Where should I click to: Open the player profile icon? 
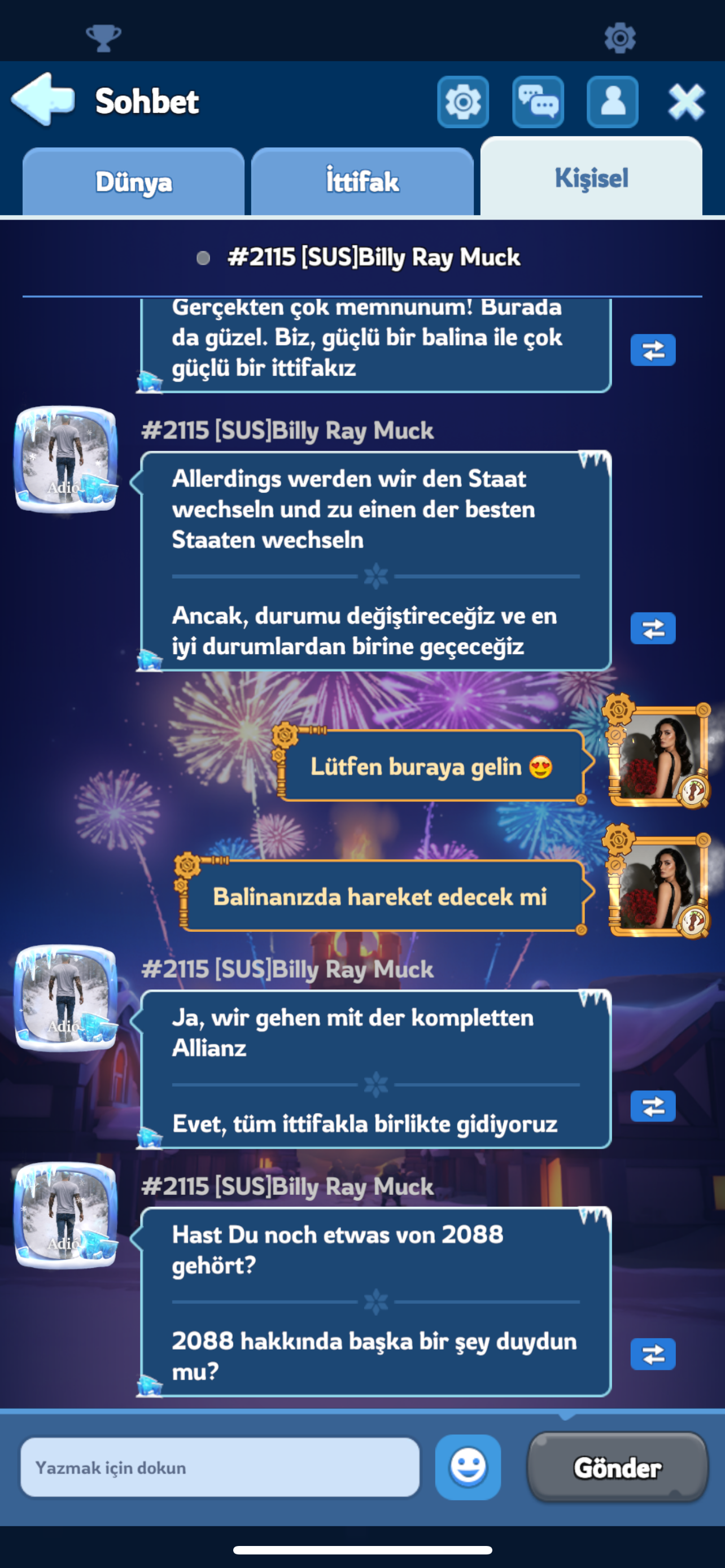pos(613,102)
